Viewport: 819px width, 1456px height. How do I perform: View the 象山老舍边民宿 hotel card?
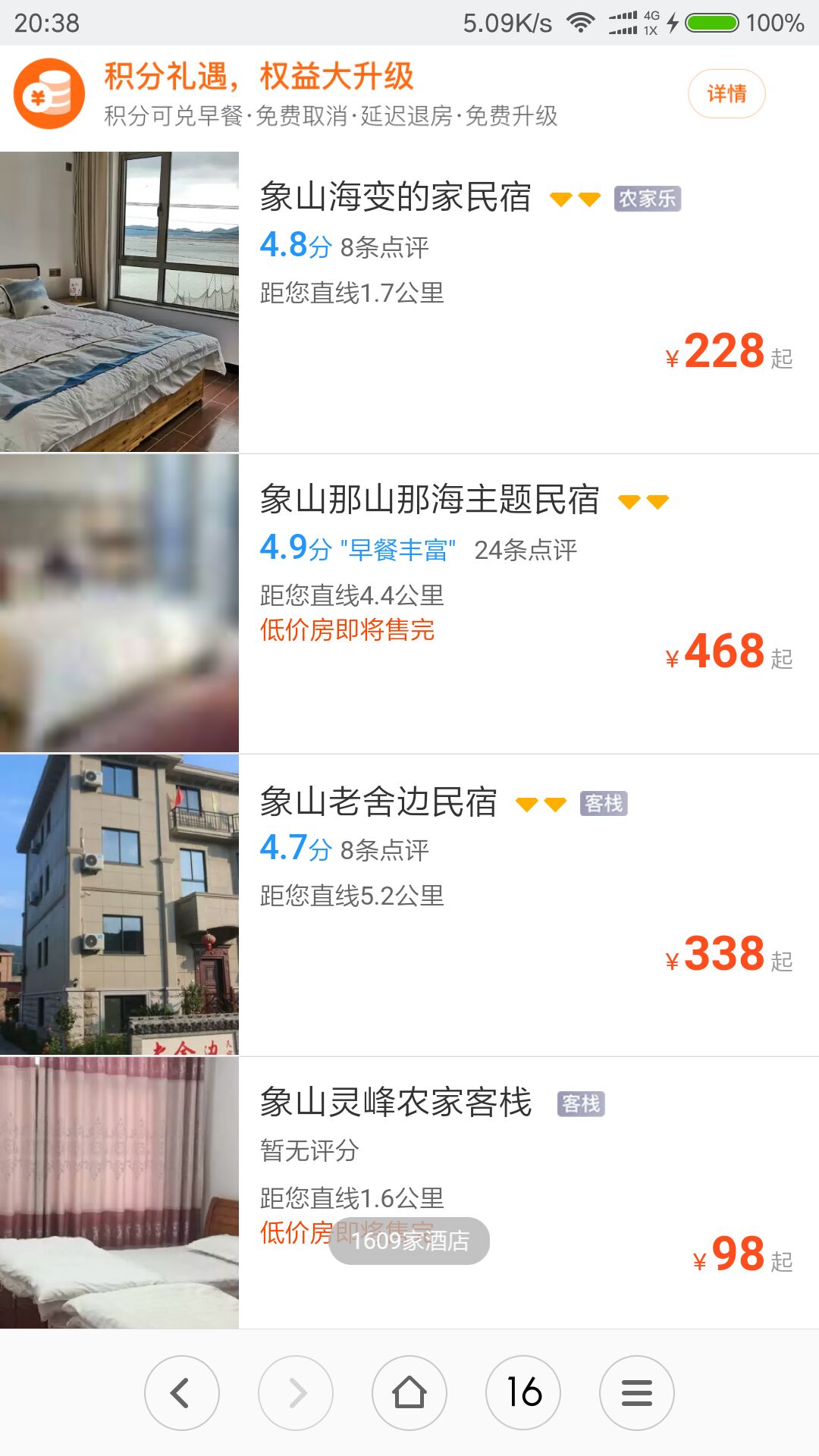[x=409, y=905]
